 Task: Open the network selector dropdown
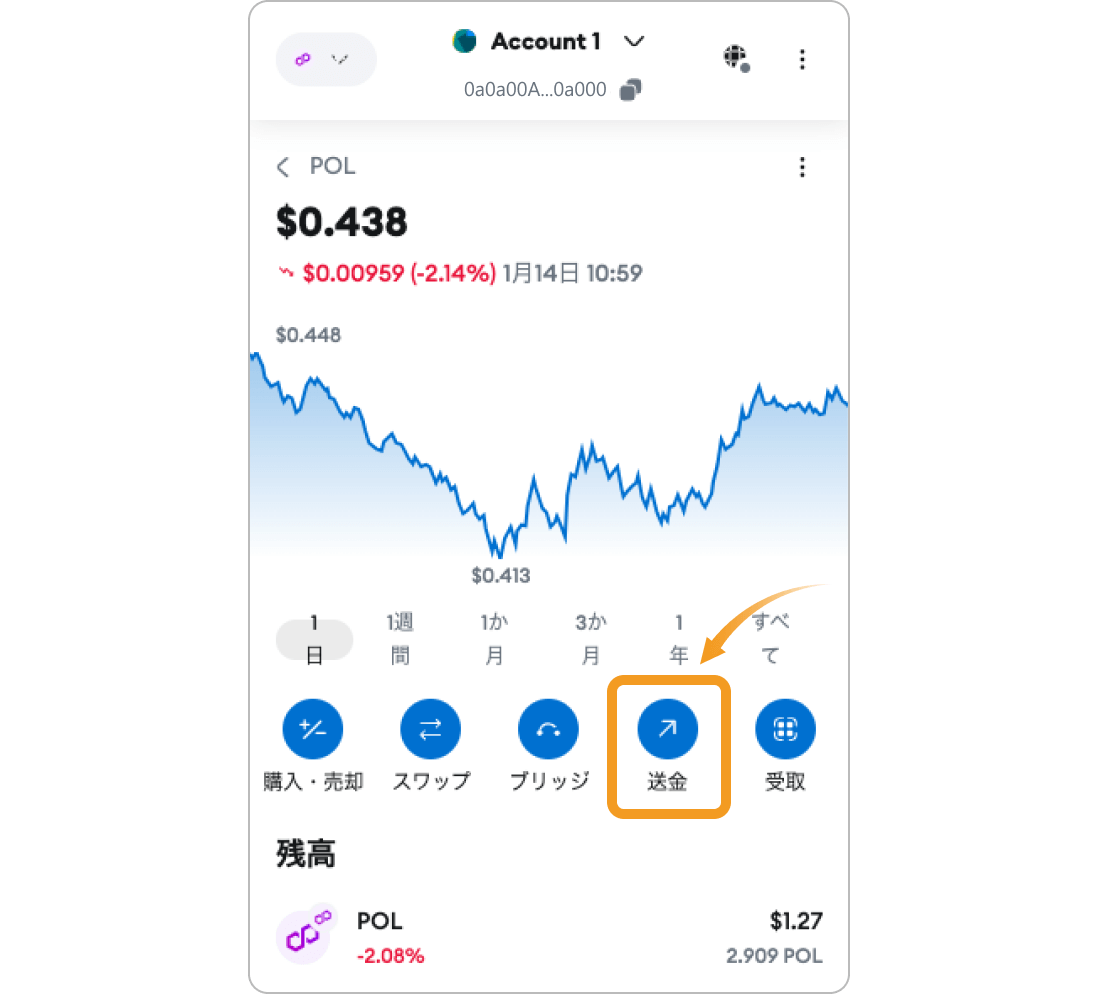pos(326,60)
